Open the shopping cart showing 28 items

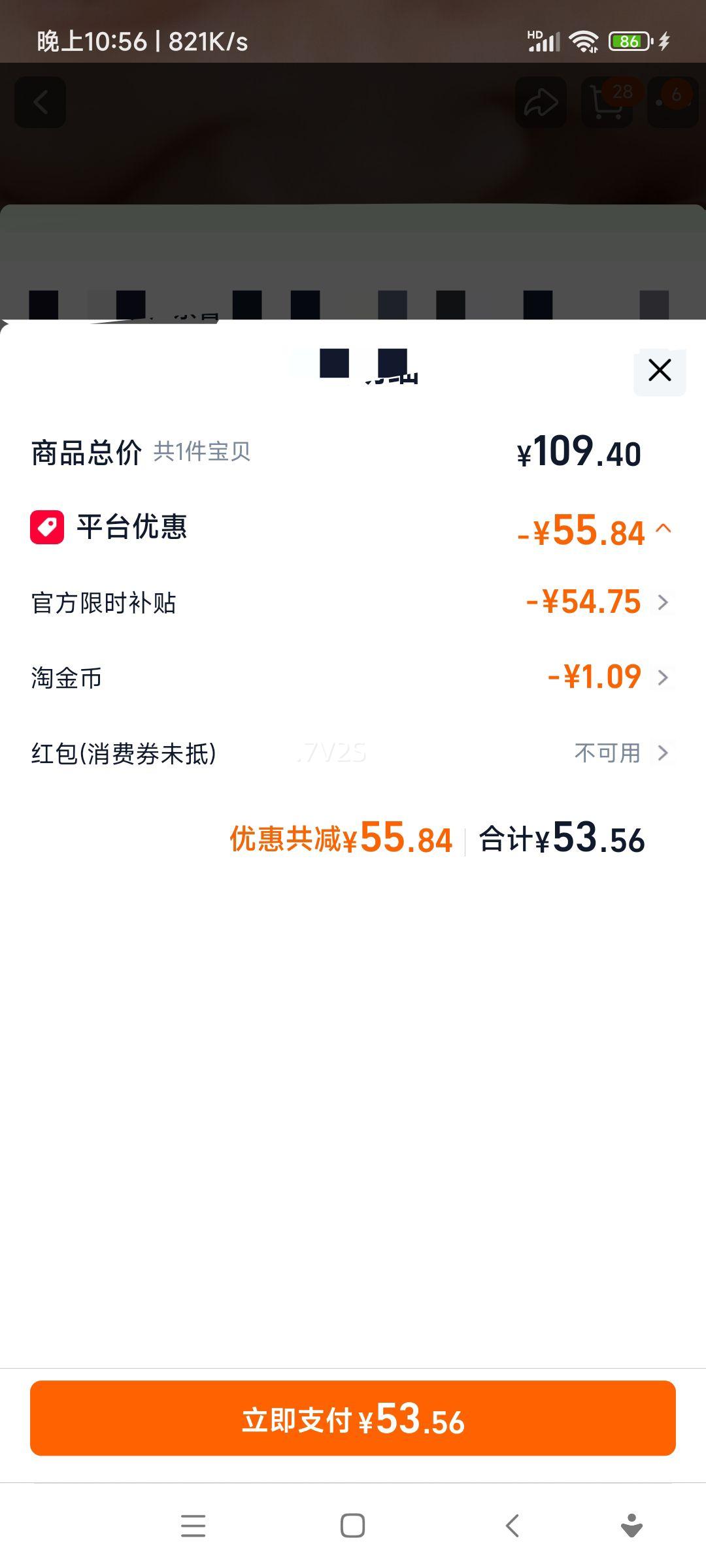607,103
